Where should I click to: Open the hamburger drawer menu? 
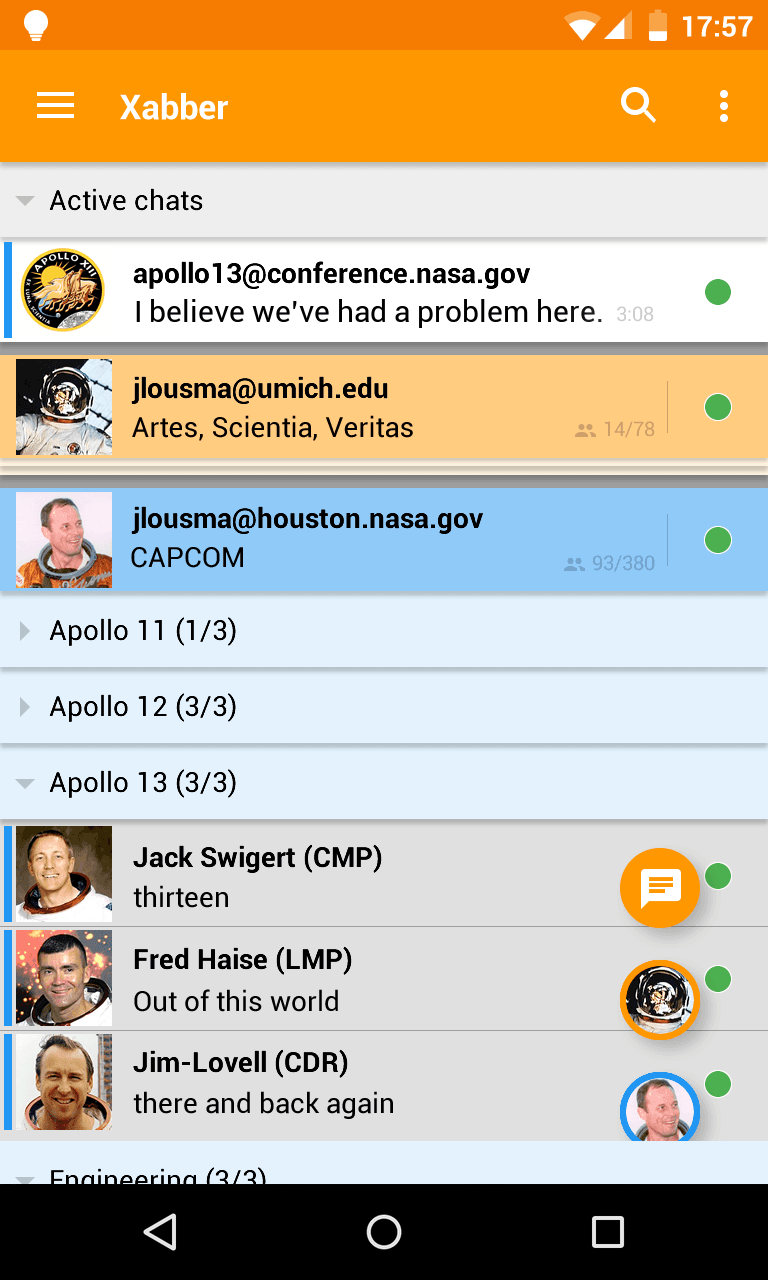click(56, 106)
